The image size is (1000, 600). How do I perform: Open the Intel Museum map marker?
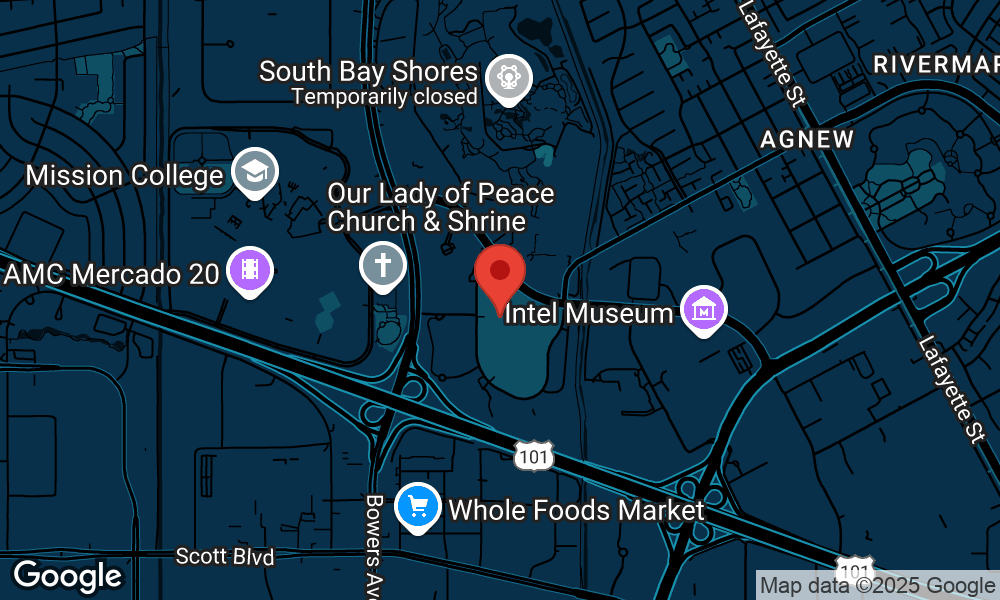[x=704, y=310]
